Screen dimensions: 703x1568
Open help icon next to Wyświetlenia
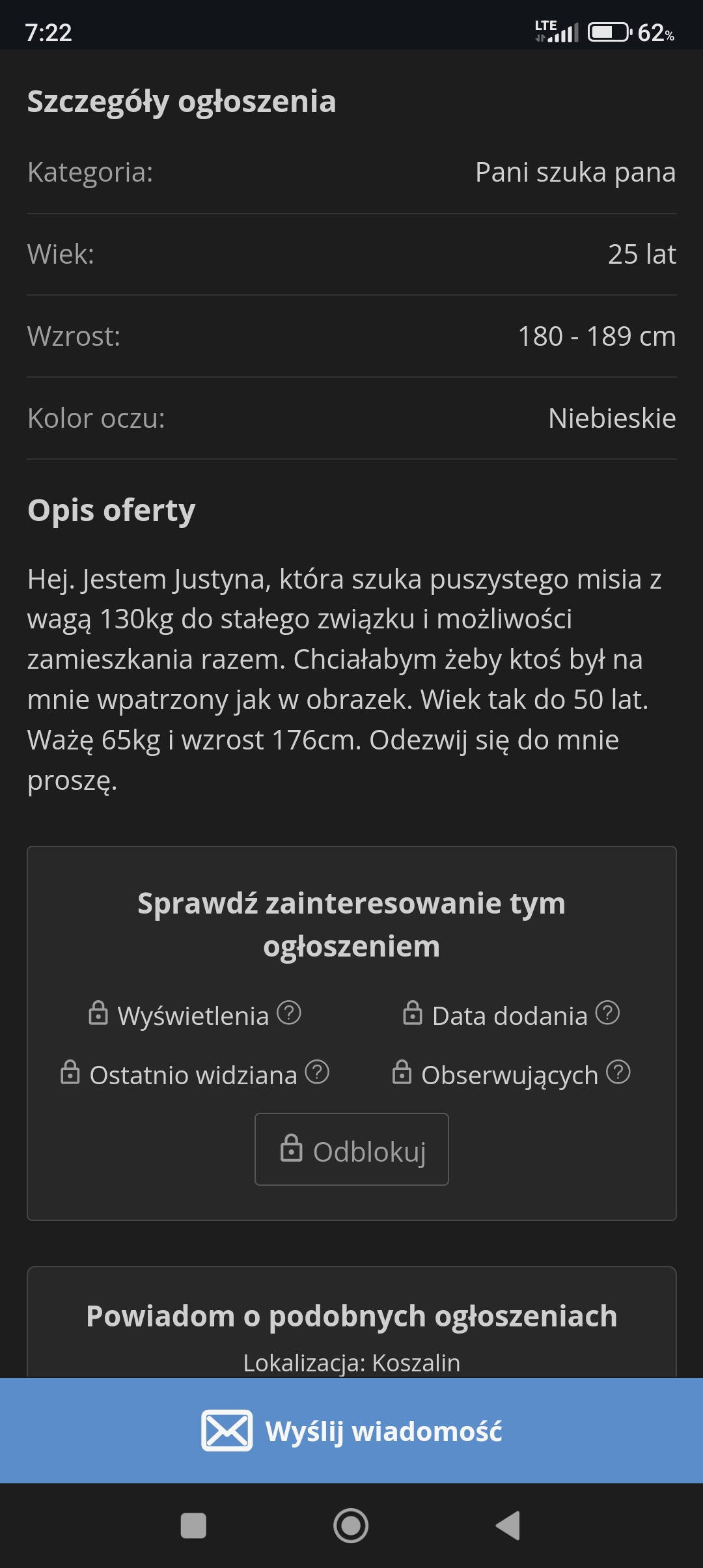click(289, 1013)
